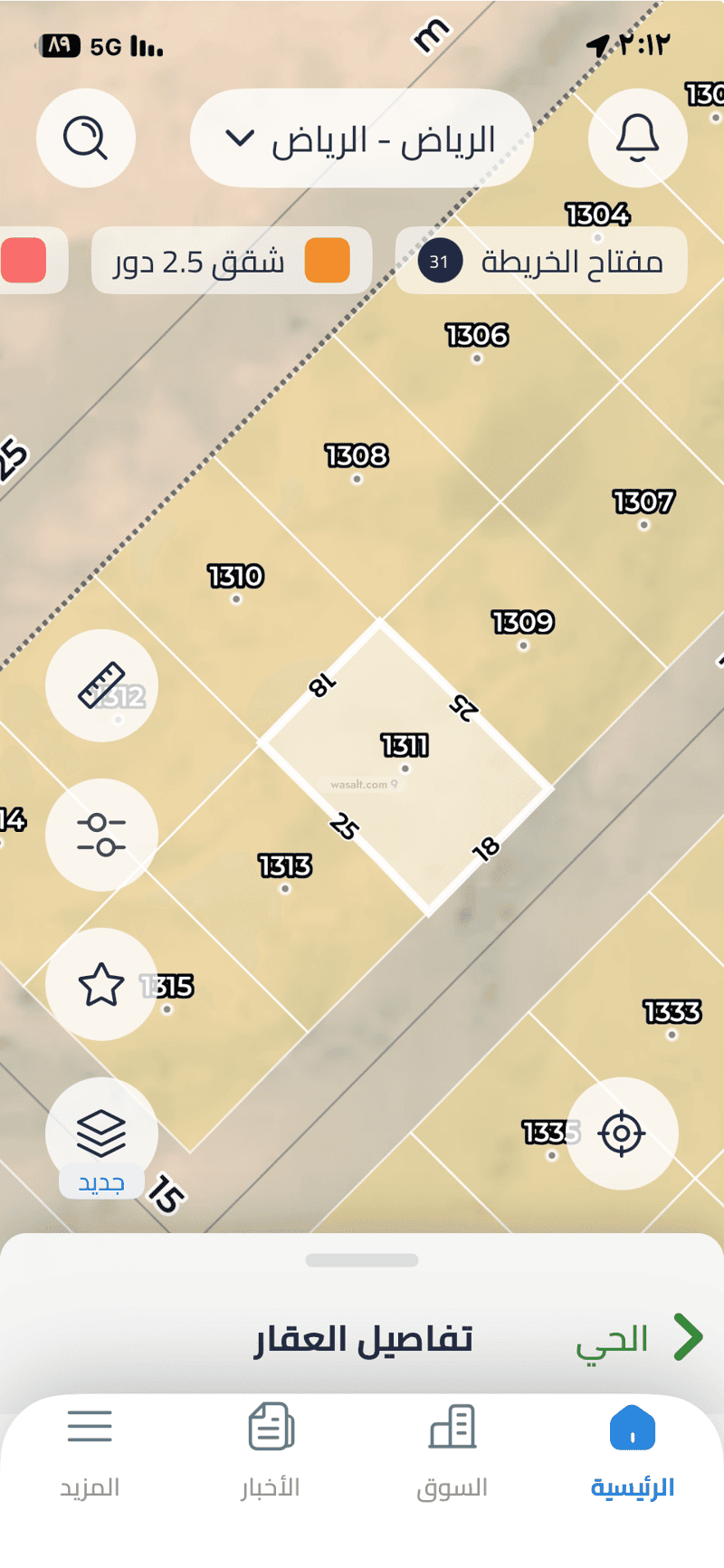
Task: Center map on my current location
Action: [622, 1133]
